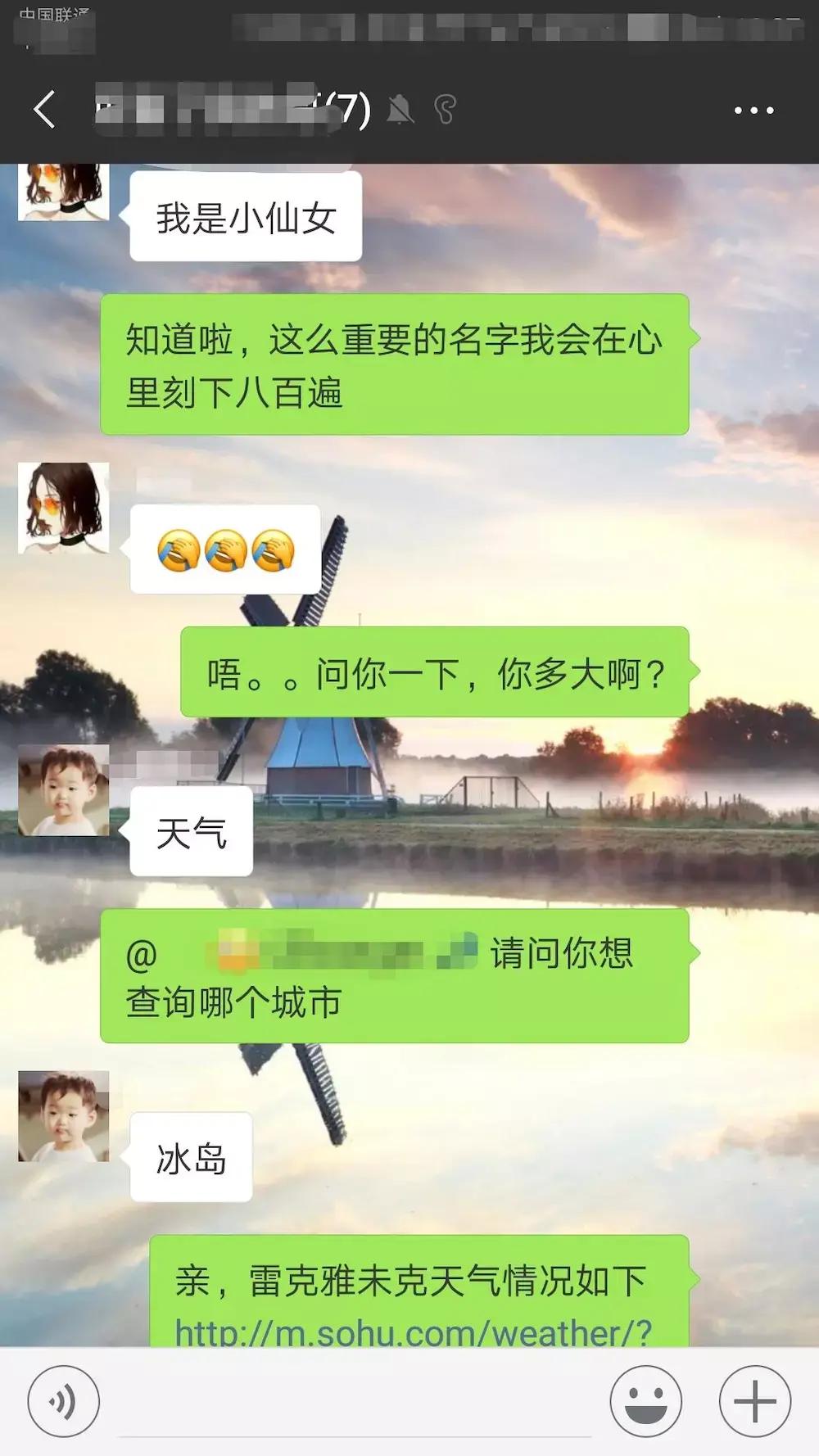Open the emoji sticker panel
The image size is (819, 1456).
(645, 1401)
